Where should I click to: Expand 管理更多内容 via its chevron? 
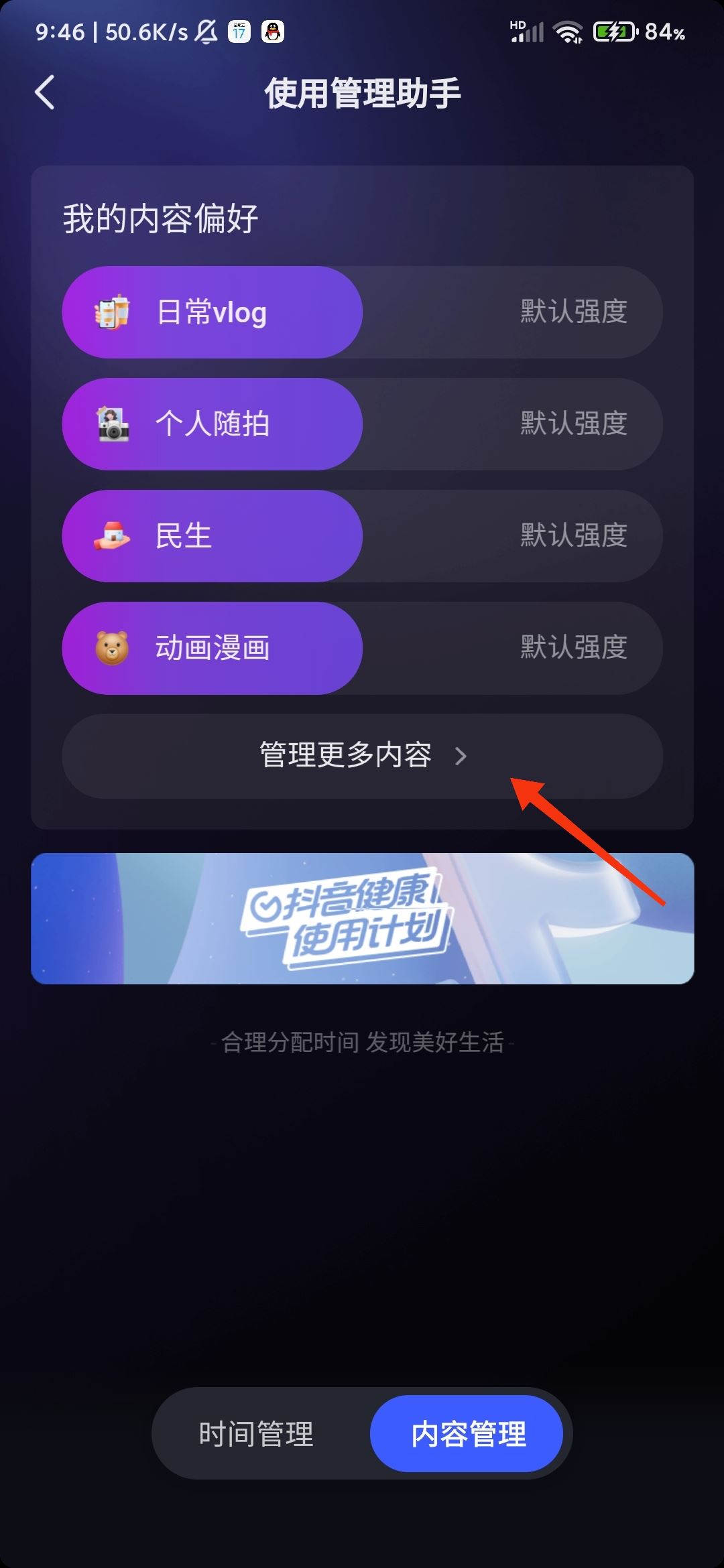point(461,758)
